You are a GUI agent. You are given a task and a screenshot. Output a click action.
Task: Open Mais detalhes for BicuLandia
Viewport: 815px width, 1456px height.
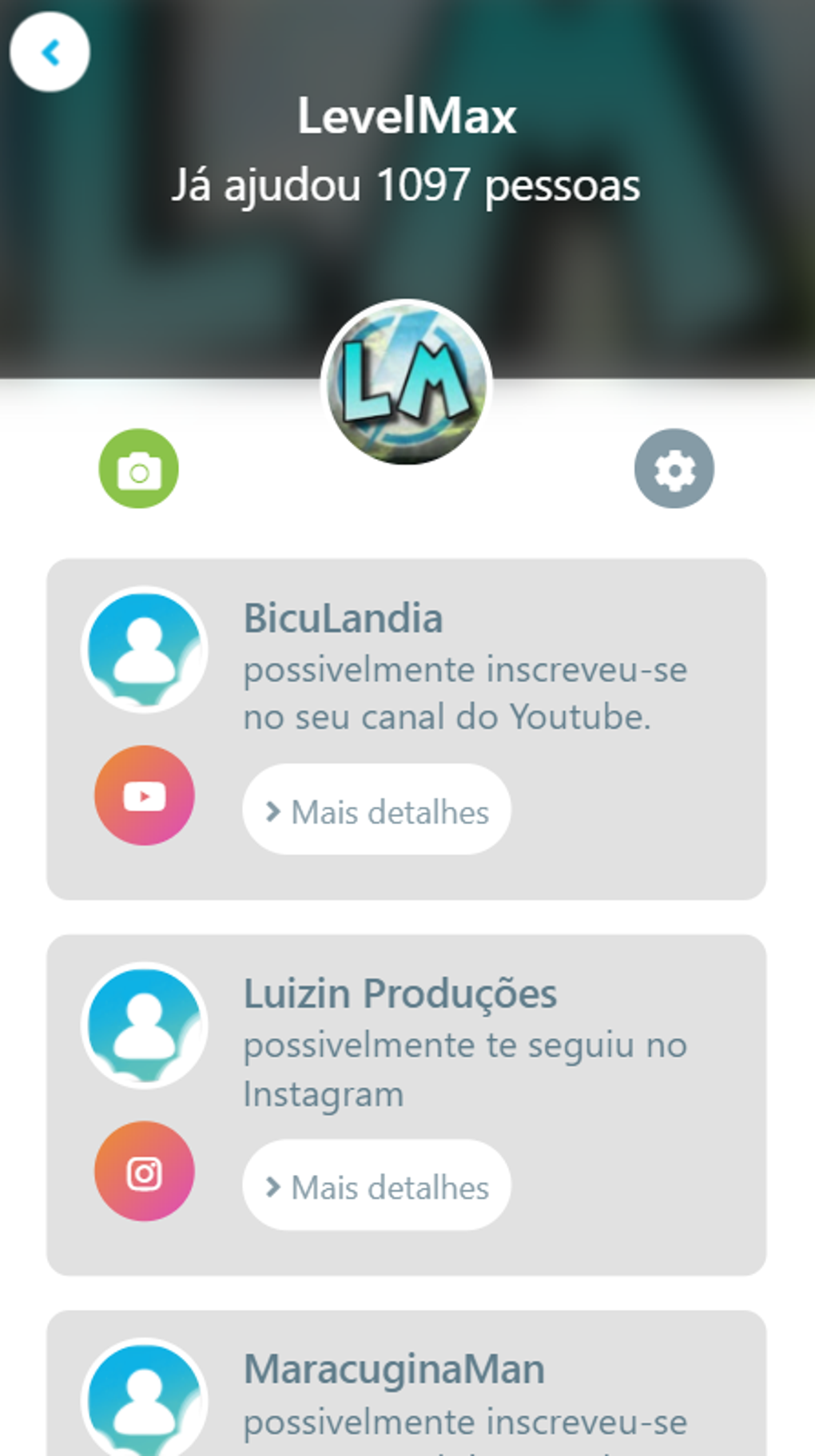pyautogui.click(x=376, y=811)
